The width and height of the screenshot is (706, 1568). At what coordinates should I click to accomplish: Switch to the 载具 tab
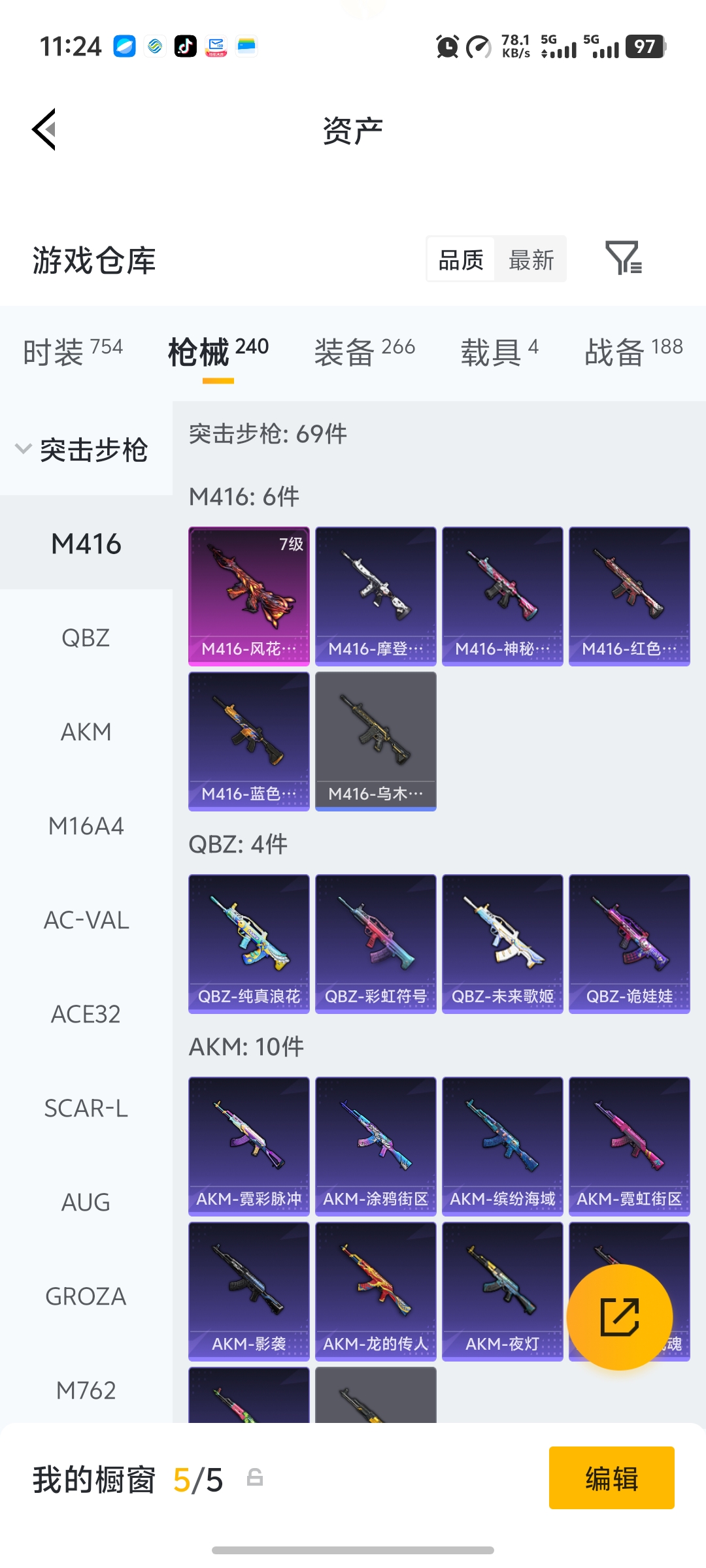click(499, 351)
